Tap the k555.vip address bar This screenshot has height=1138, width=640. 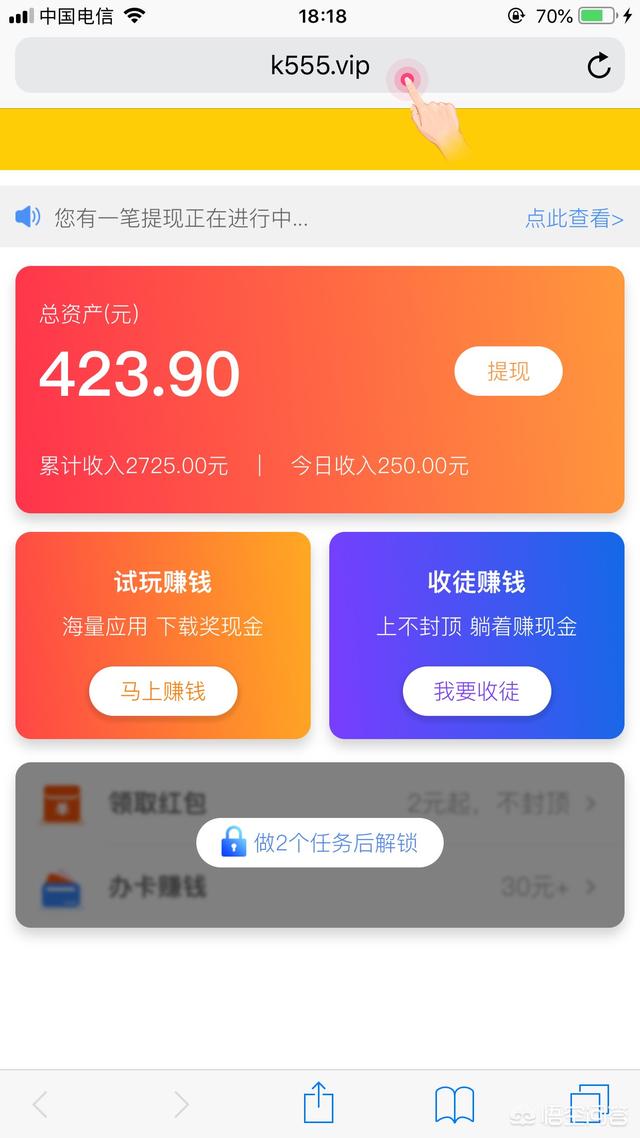coord(319,65)
